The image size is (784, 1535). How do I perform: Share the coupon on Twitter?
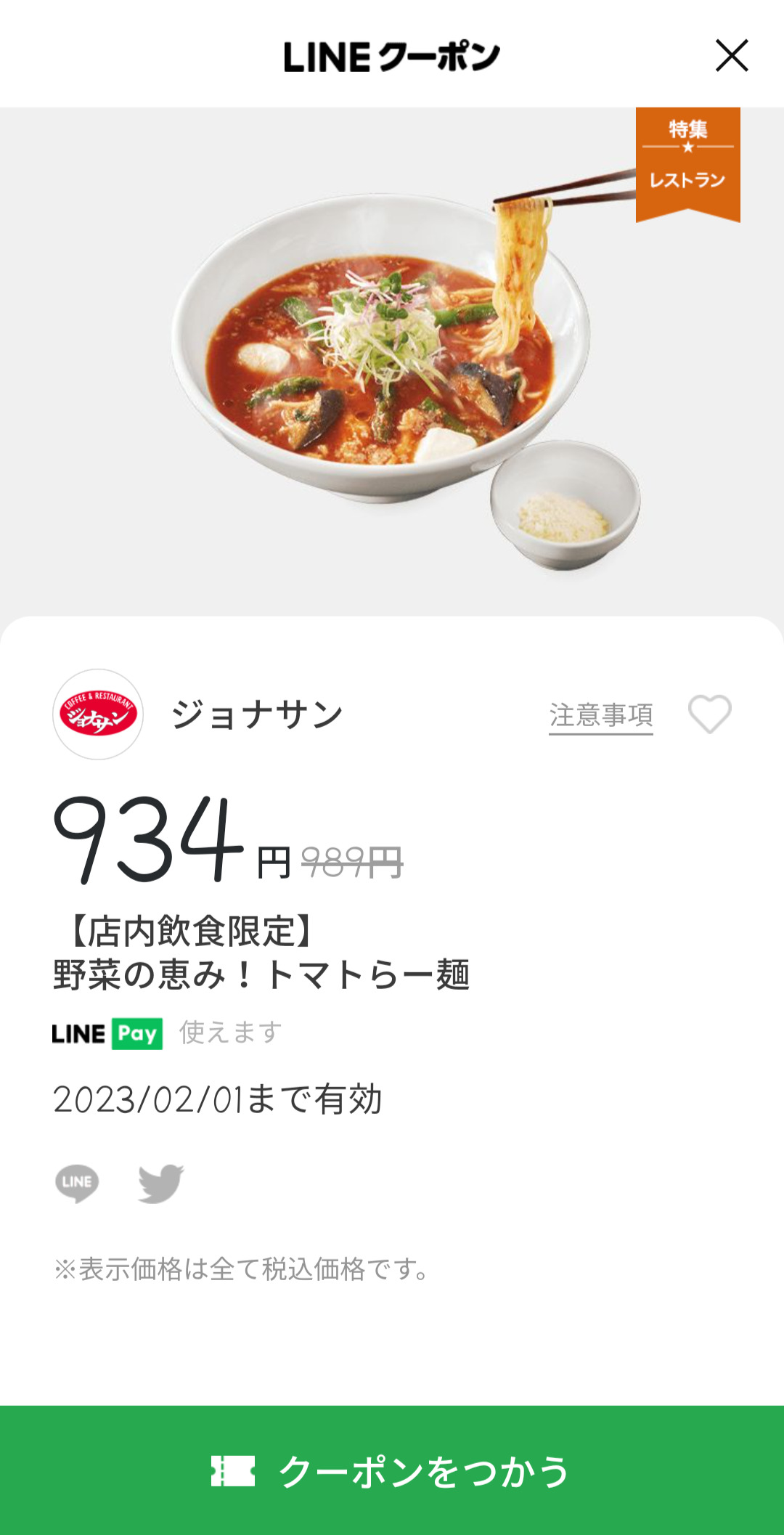point(161,1183)
